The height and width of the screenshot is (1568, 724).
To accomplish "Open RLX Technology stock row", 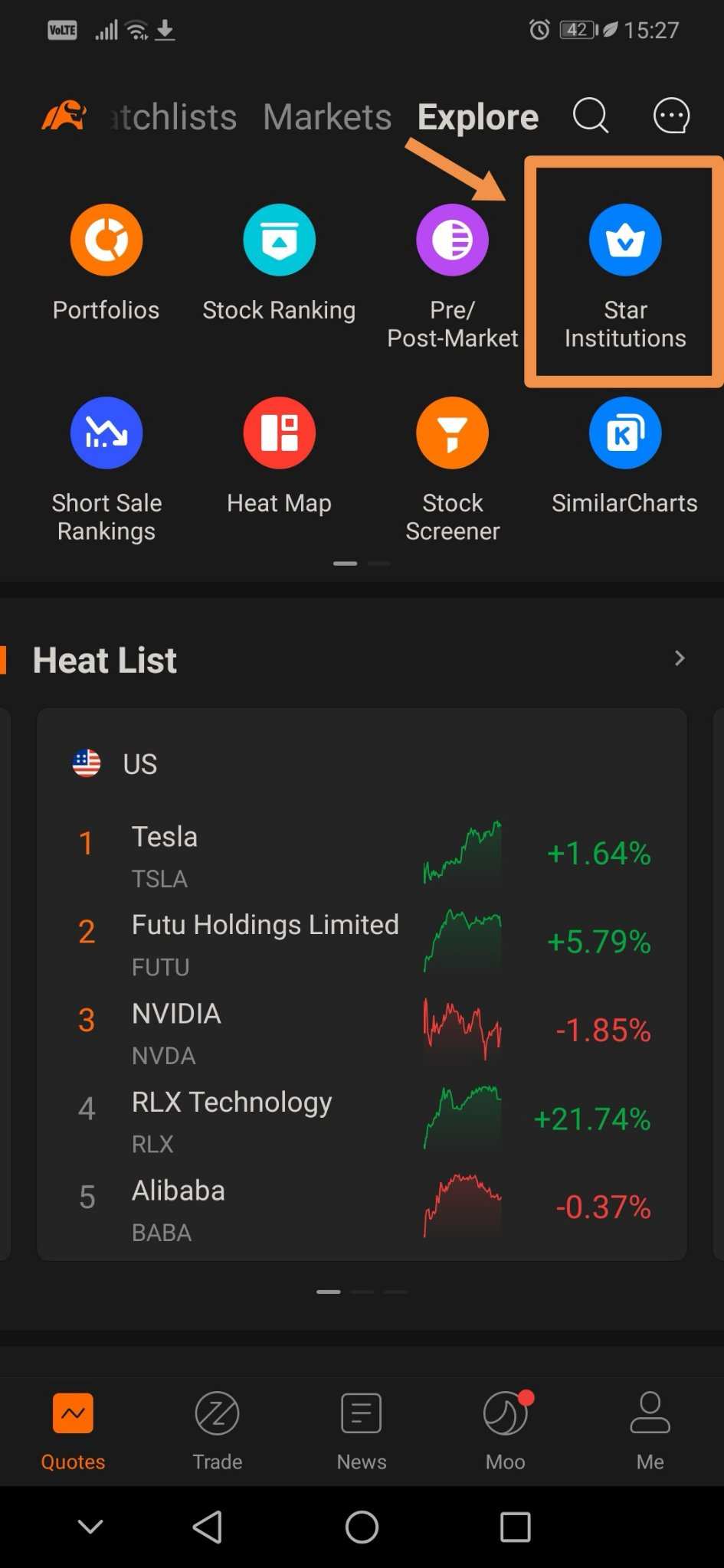I will tap(362, 1119).
